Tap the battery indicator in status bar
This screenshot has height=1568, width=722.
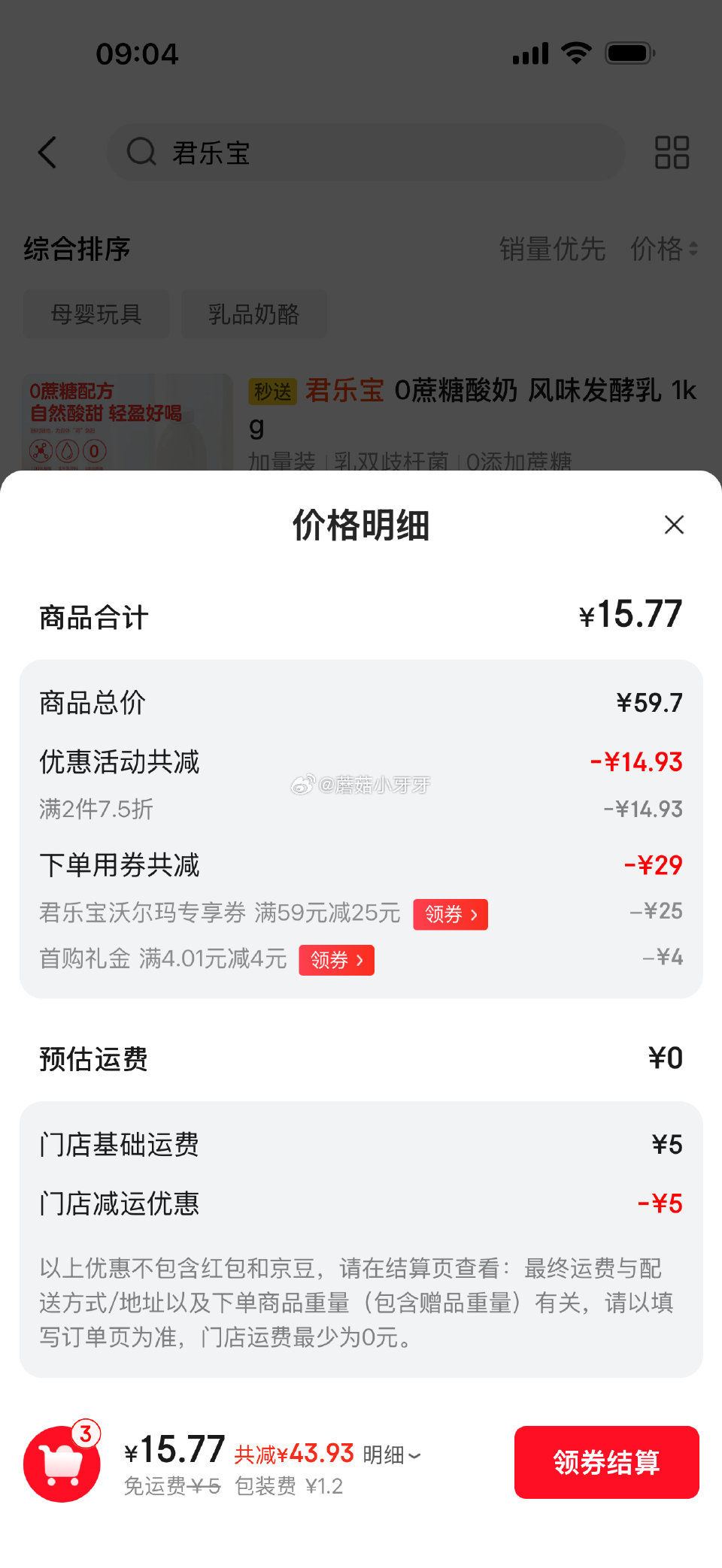(x=629, y=53)
